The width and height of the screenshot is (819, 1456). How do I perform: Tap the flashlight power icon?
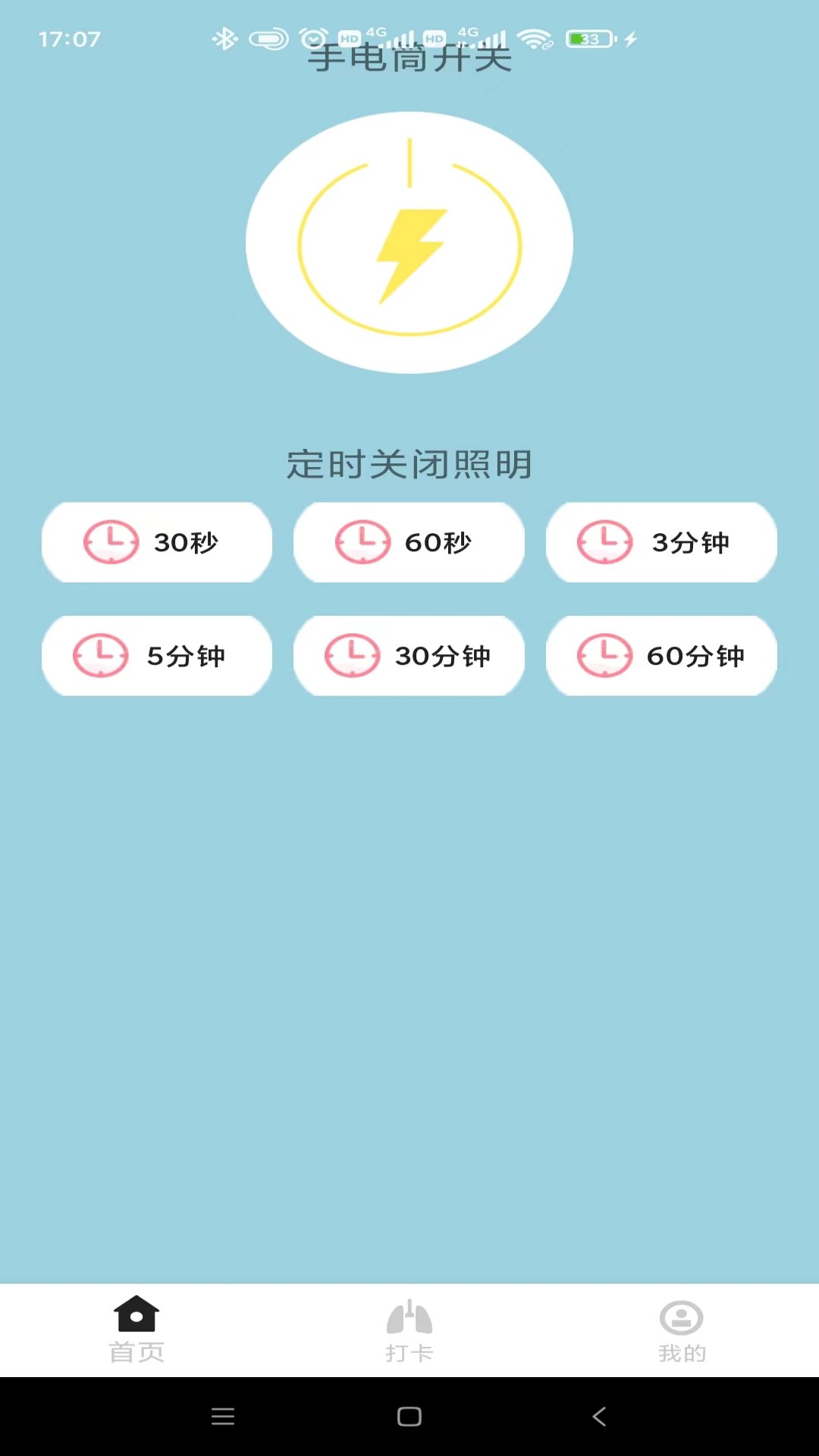coord(409,241)
